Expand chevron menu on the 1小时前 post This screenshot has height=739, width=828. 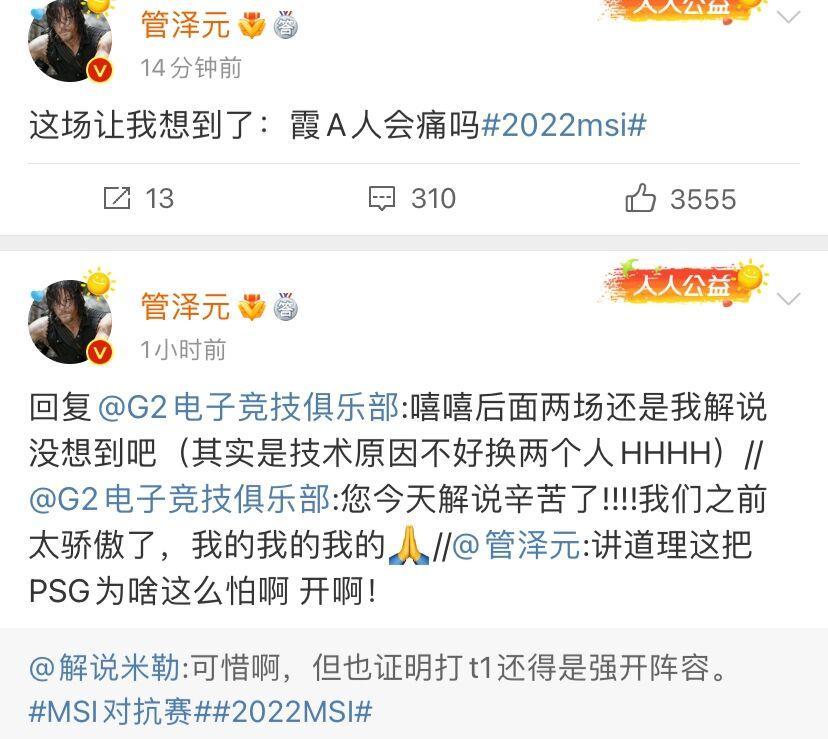(789, 299)
